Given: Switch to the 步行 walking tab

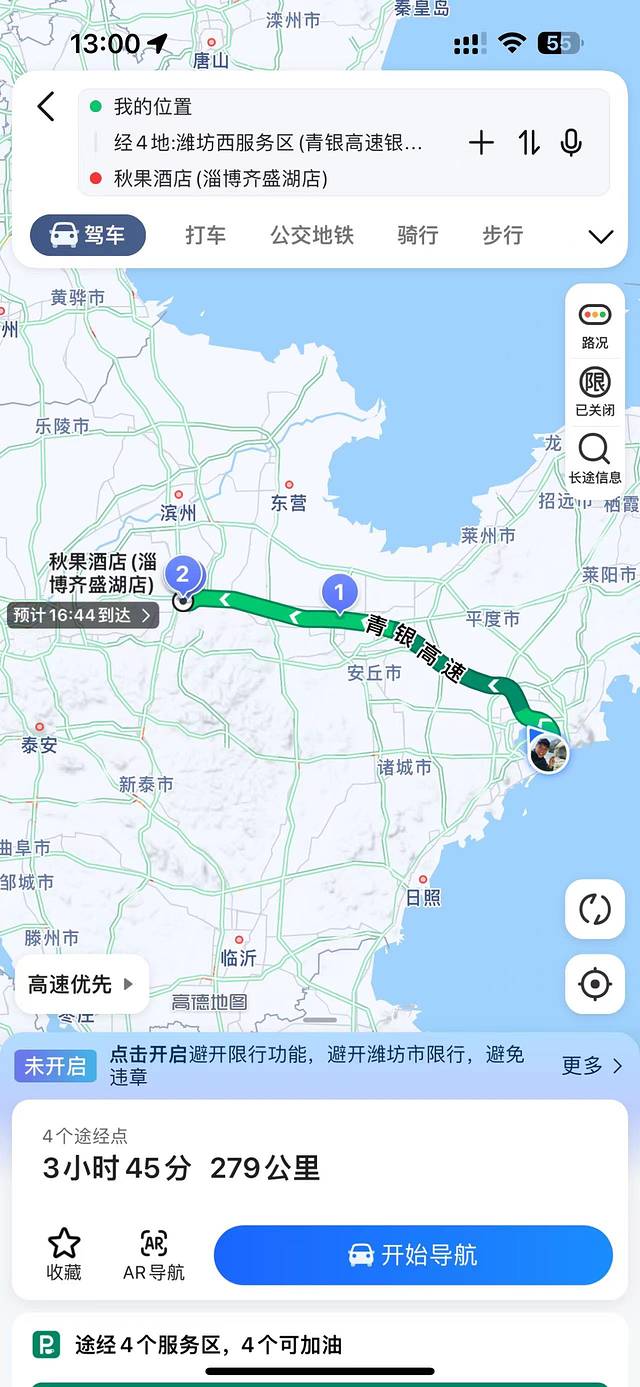Looking at the screenshot, I should click(x=502, y=235).
